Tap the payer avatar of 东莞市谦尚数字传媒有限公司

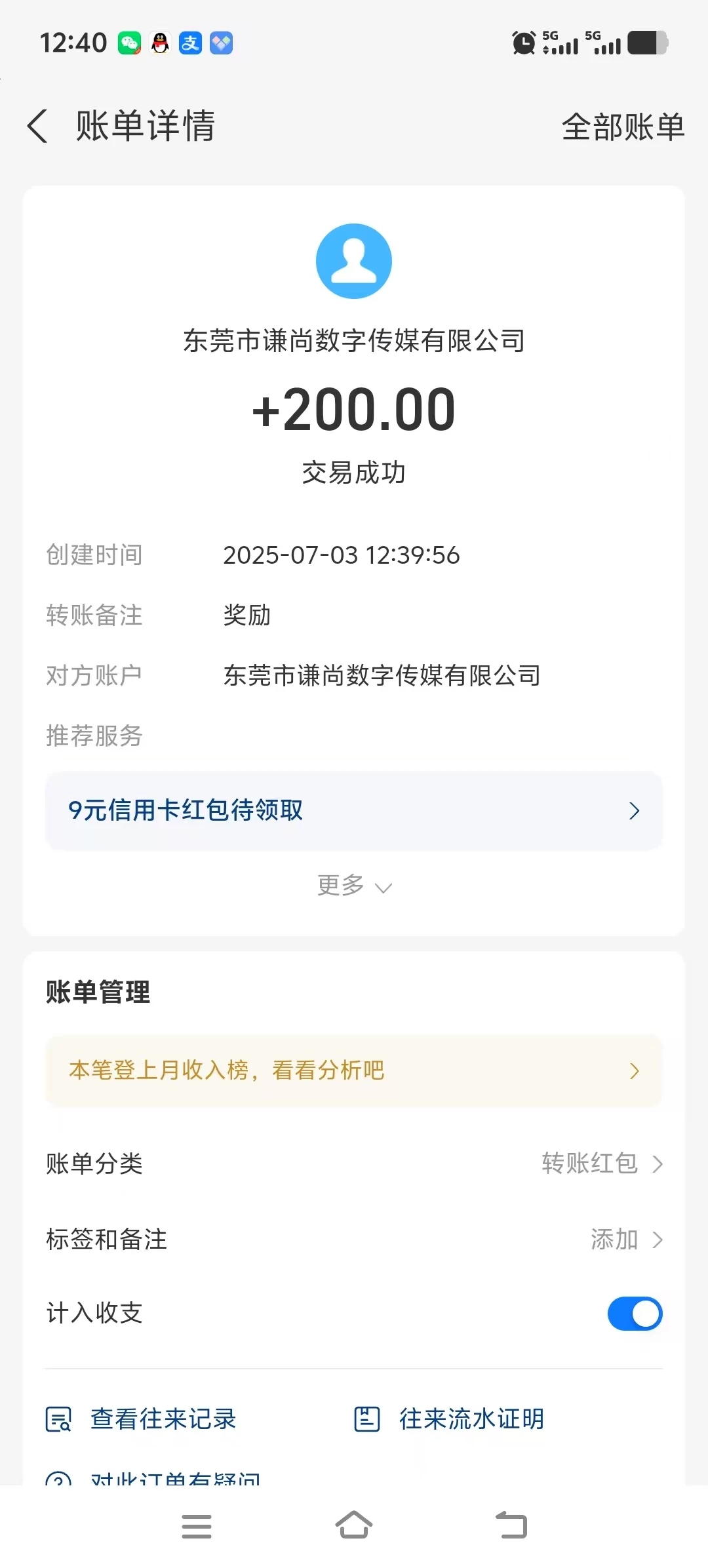353,261
